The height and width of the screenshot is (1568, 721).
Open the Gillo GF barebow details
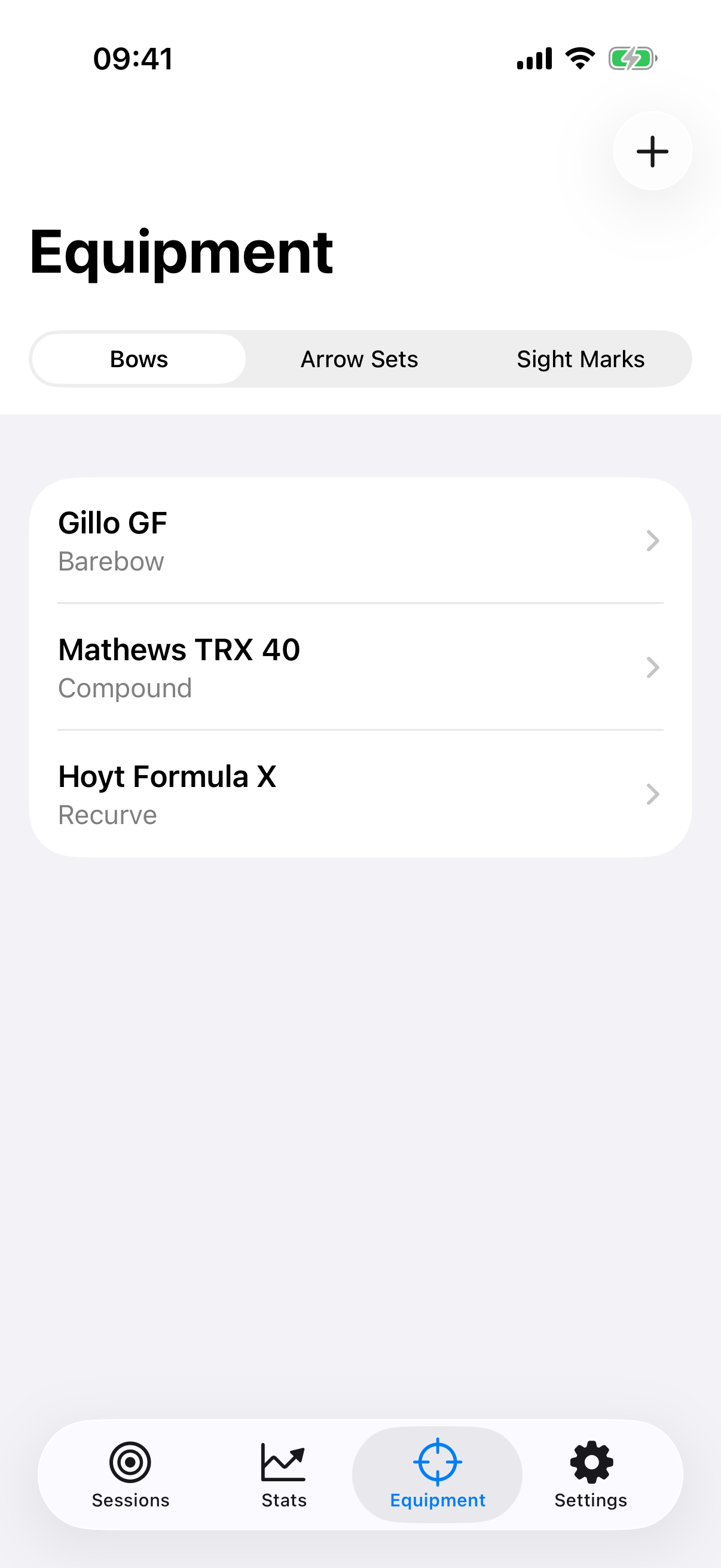[x=359, y=541]
